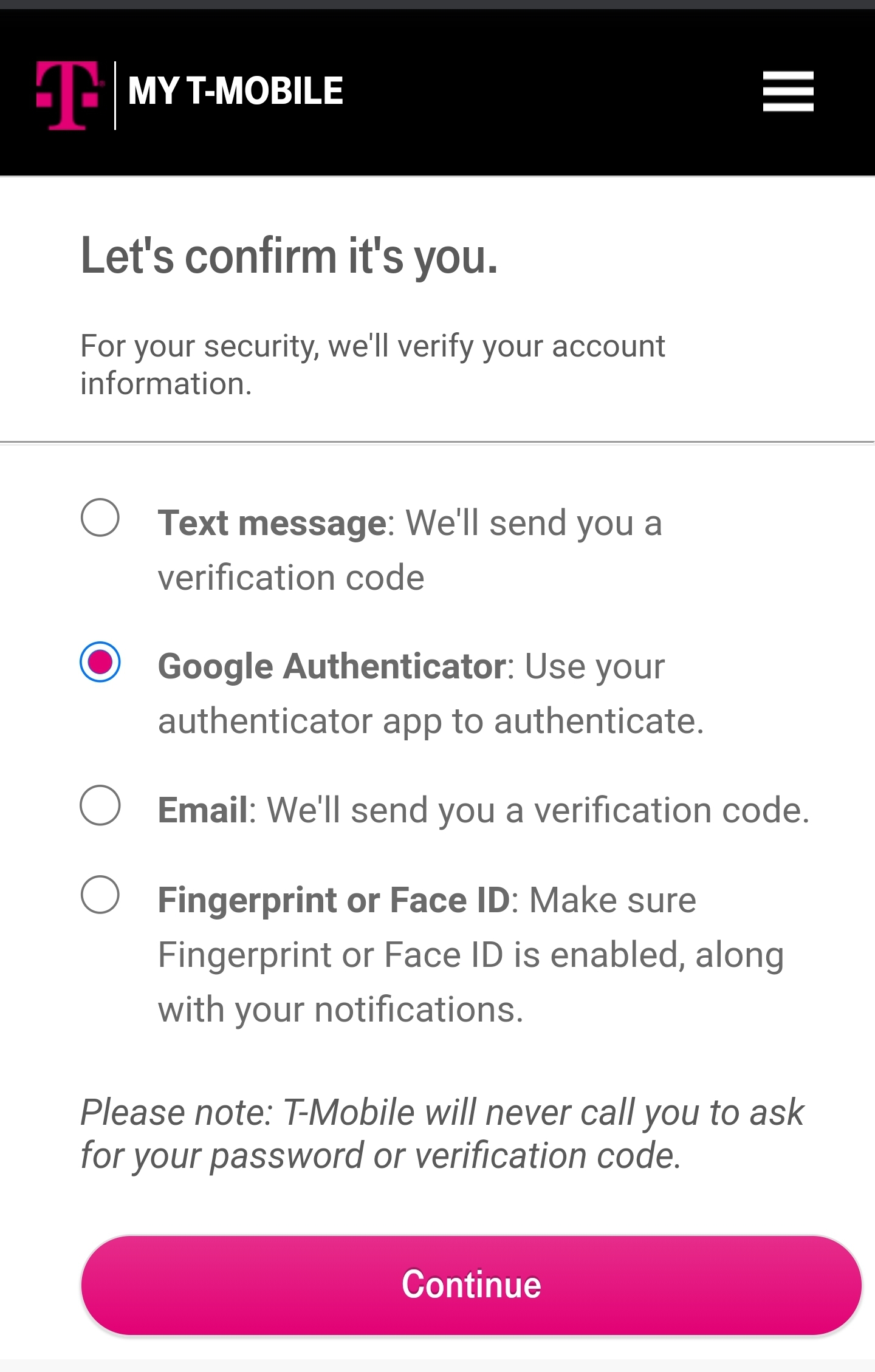Select Text message verification option
Viewport: 875px width, 1372px height.
click(100, 518)
